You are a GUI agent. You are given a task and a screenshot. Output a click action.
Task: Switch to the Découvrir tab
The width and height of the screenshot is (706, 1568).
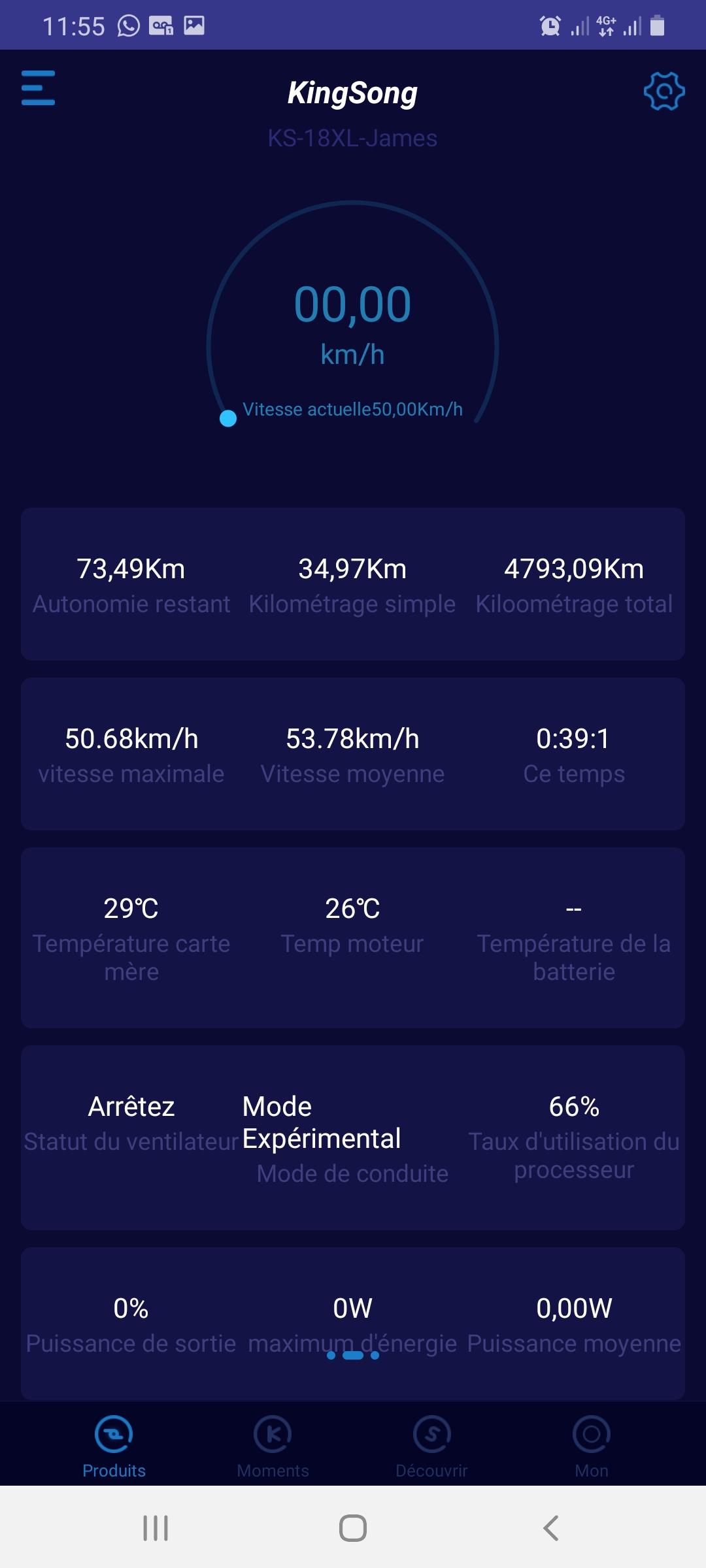[431, 1446]
